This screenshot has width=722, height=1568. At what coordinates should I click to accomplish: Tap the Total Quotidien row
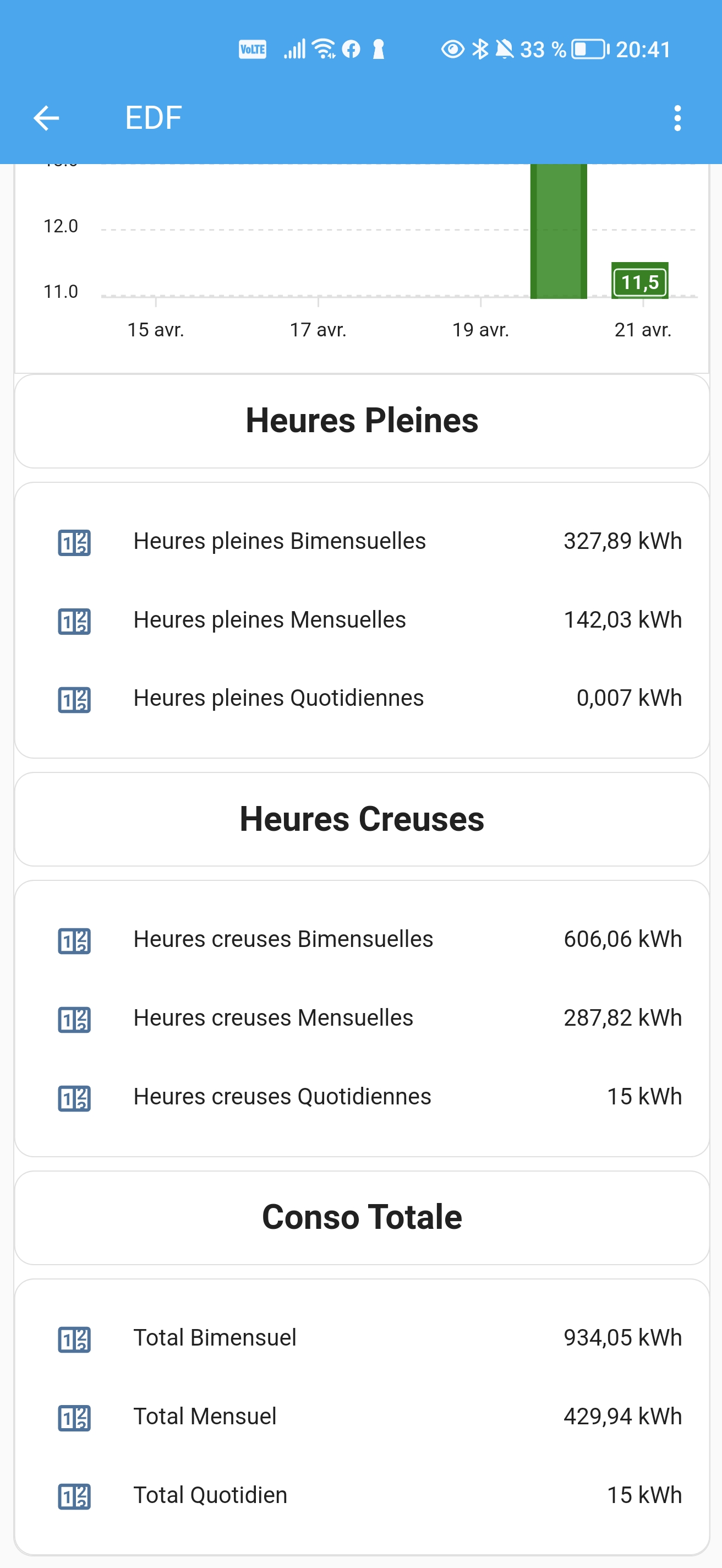pos(362,1495)
